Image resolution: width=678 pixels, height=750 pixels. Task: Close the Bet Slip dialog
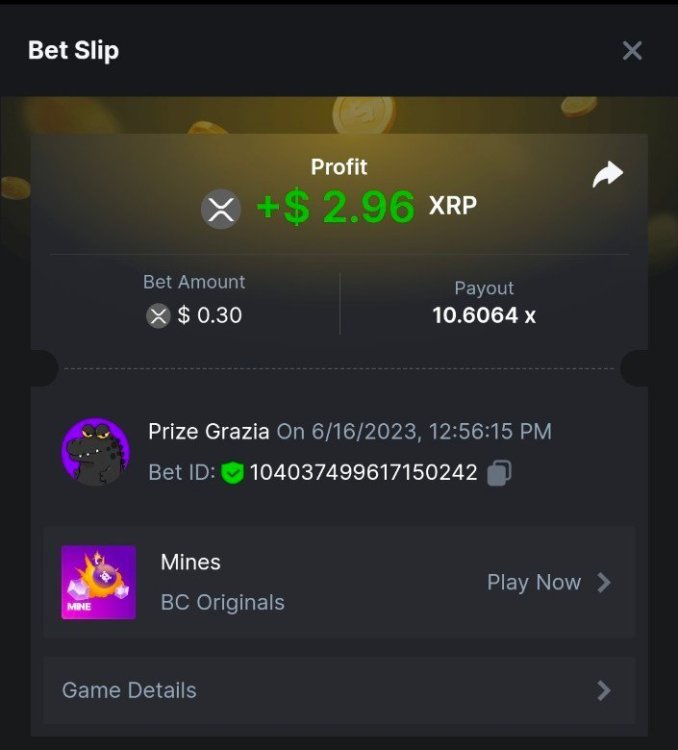pyautogui.click(x=632, y=51)
